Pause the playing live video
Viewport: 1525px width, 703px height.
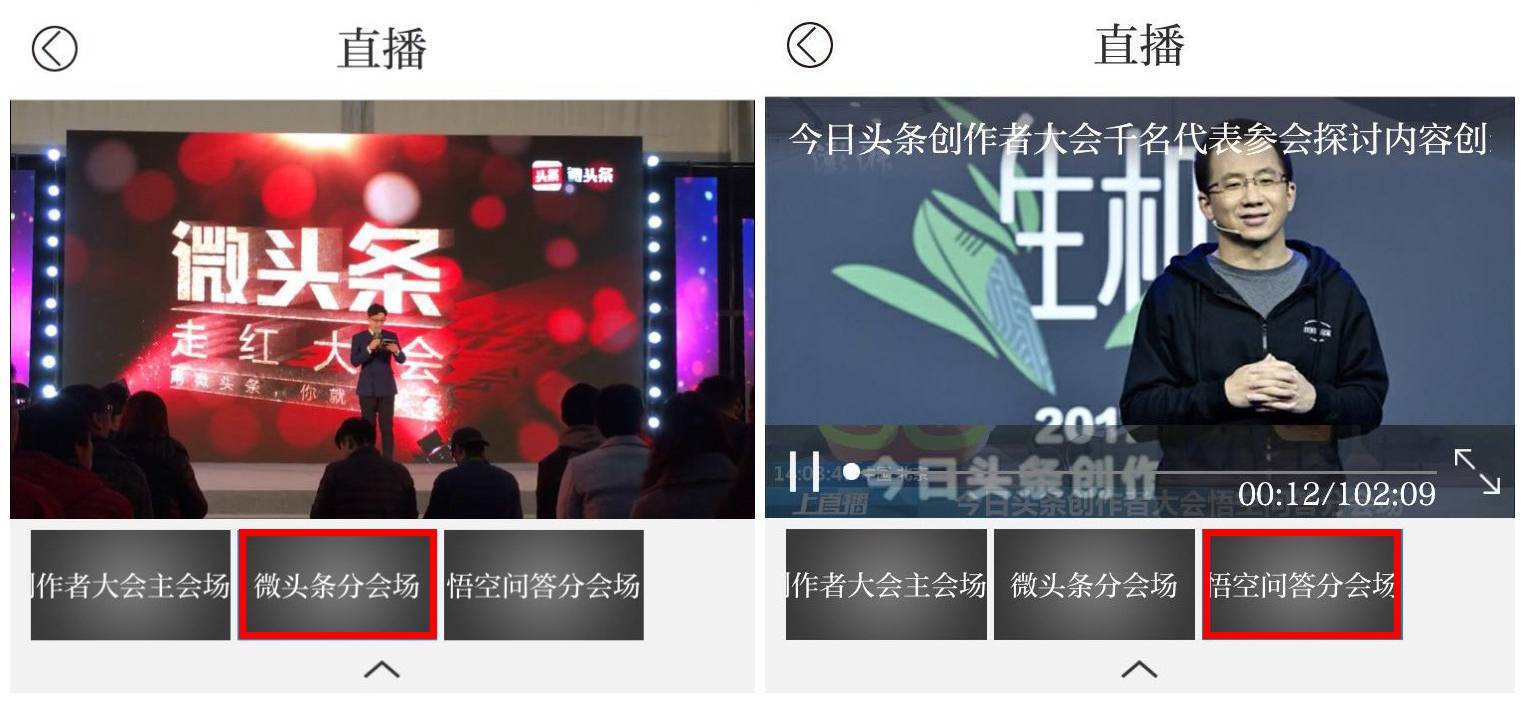coord(796,471)
